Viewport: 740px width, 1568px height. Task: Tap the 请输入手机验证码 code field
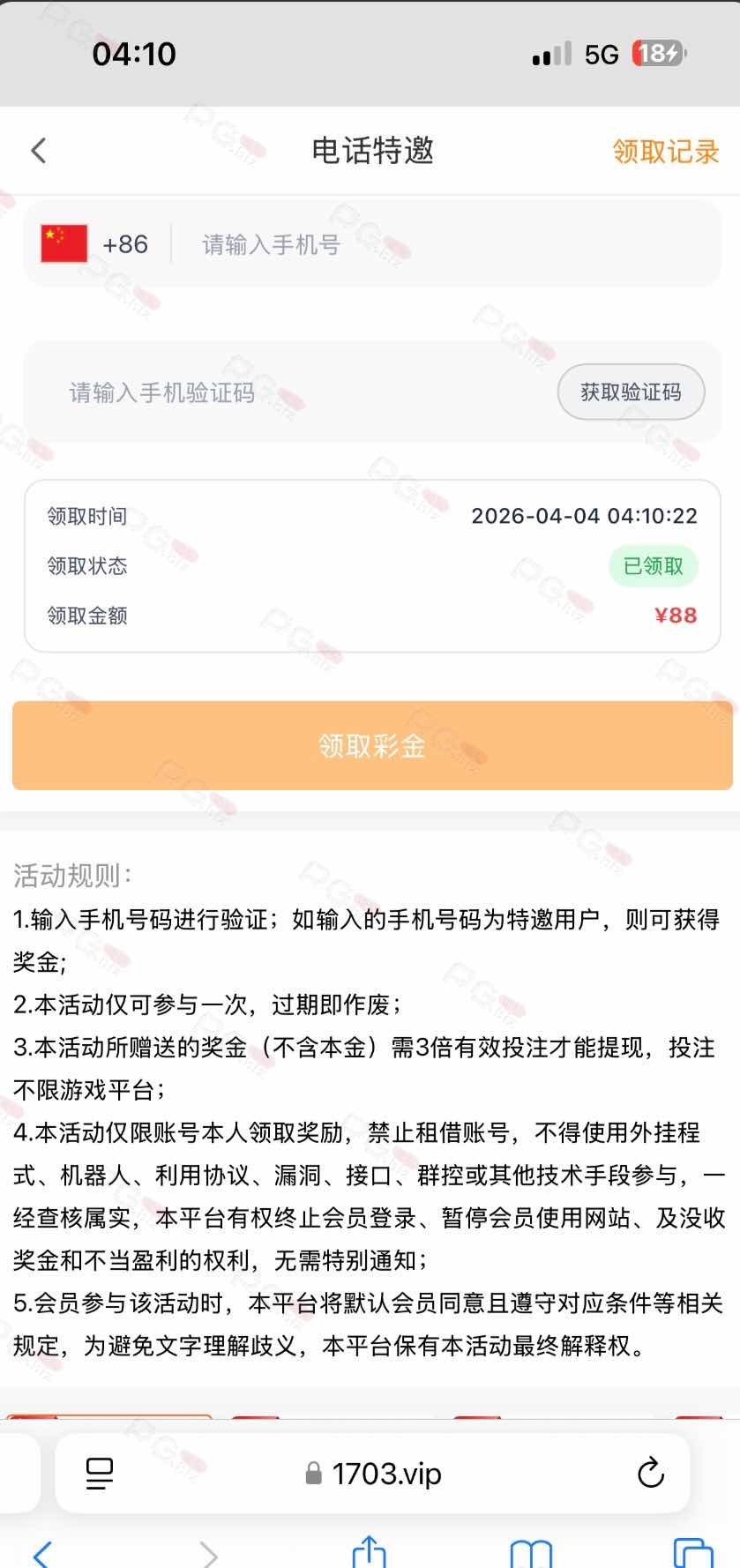[291, 392]
